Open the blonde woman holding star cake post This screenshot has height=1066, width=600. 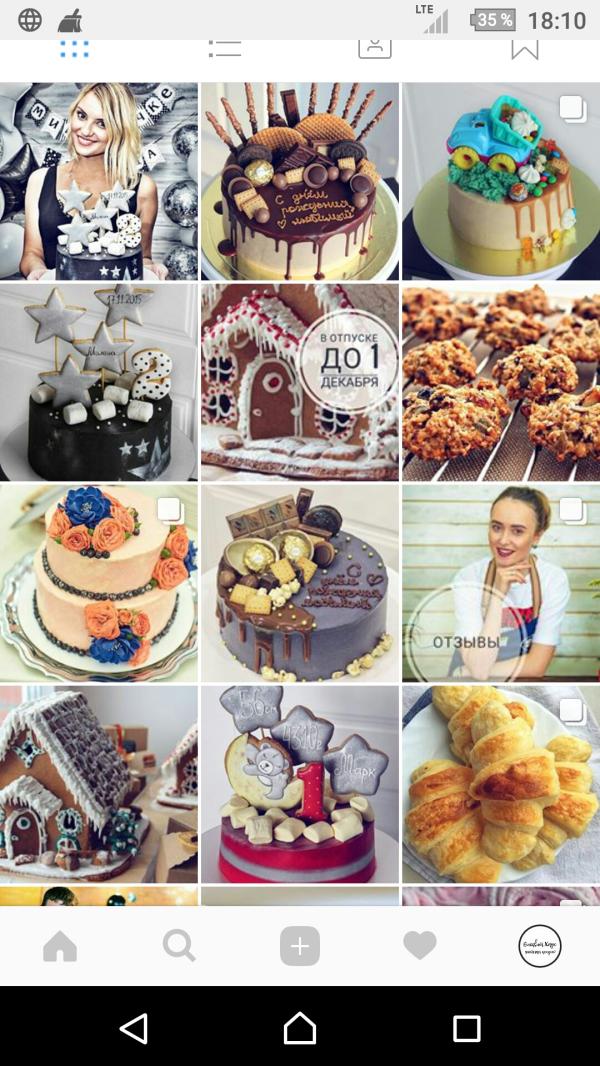[99, 181]
